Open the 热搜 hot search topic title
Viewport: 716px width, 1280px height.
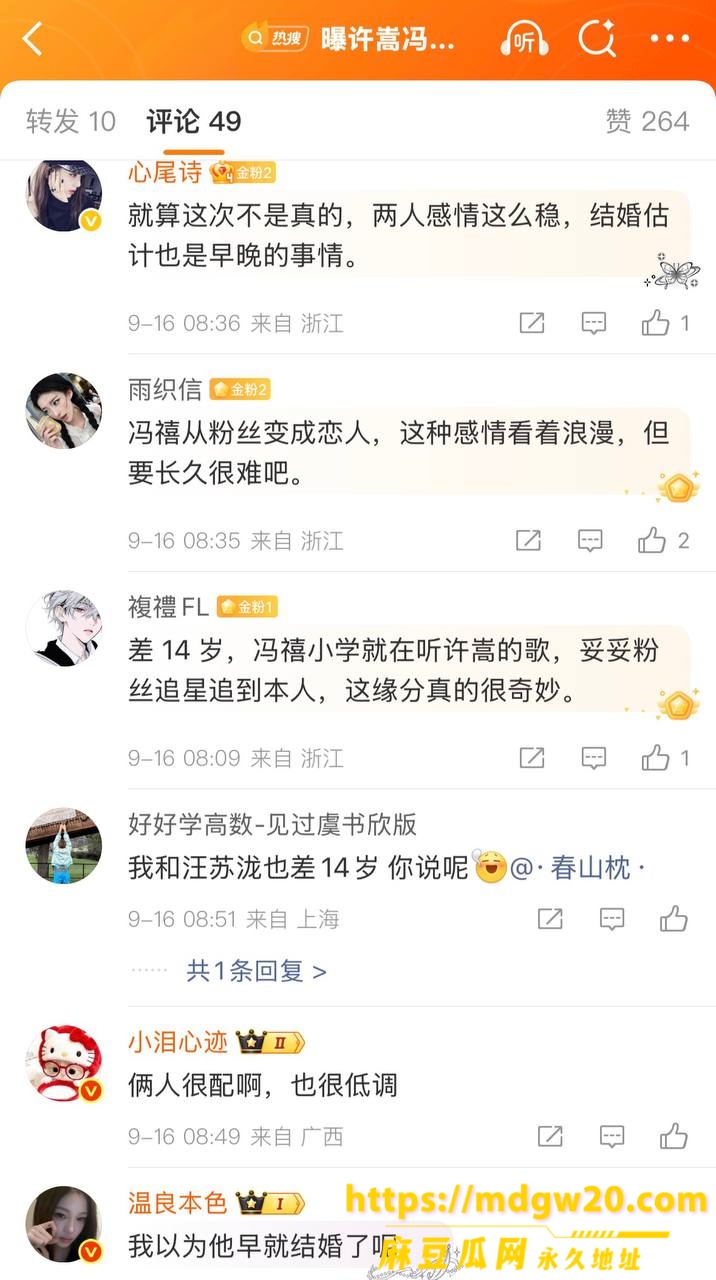click(x=388, y=40)
